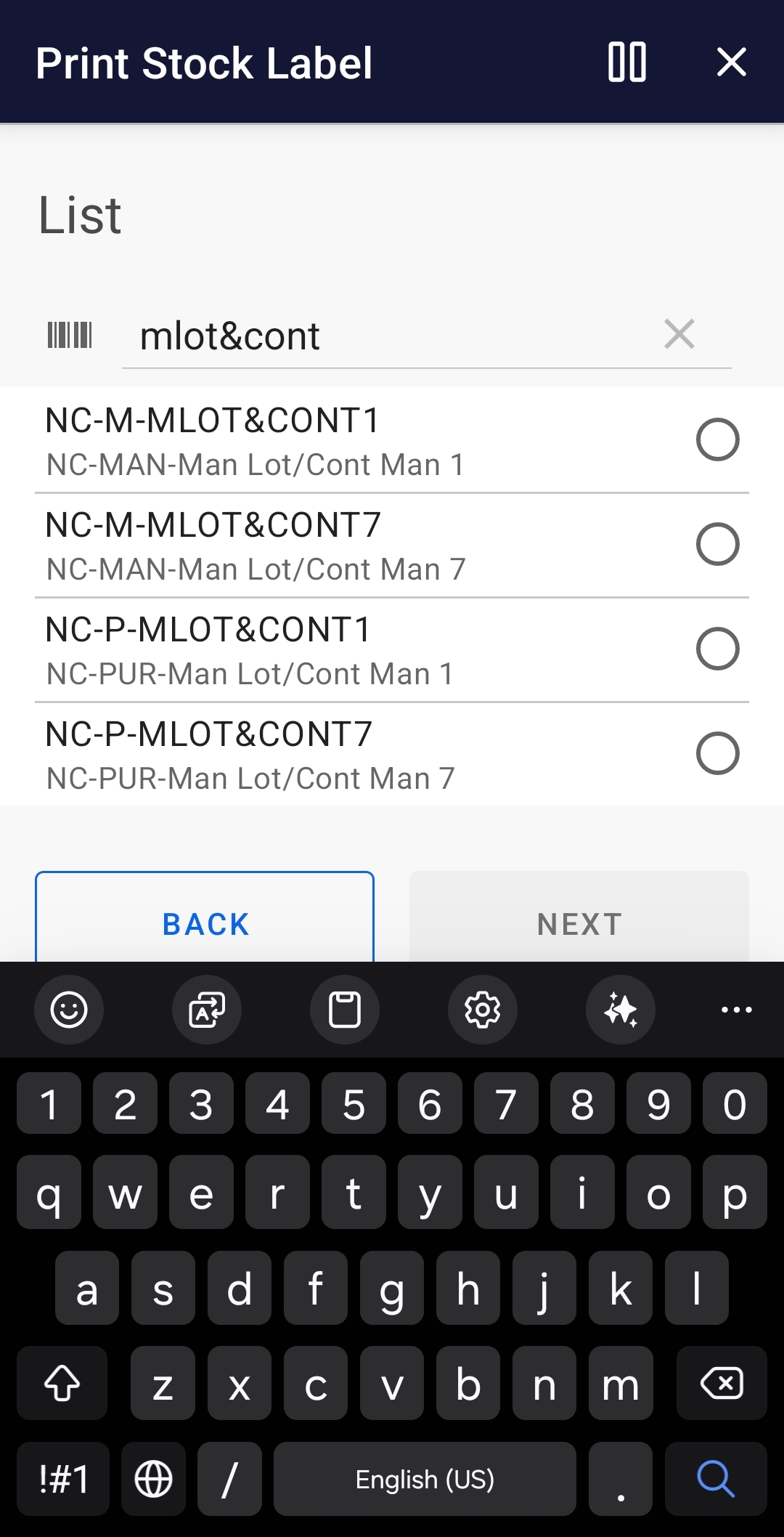Tap the NEXT button
This screenshot has width=784, height=1537.
tap(578, 923)
